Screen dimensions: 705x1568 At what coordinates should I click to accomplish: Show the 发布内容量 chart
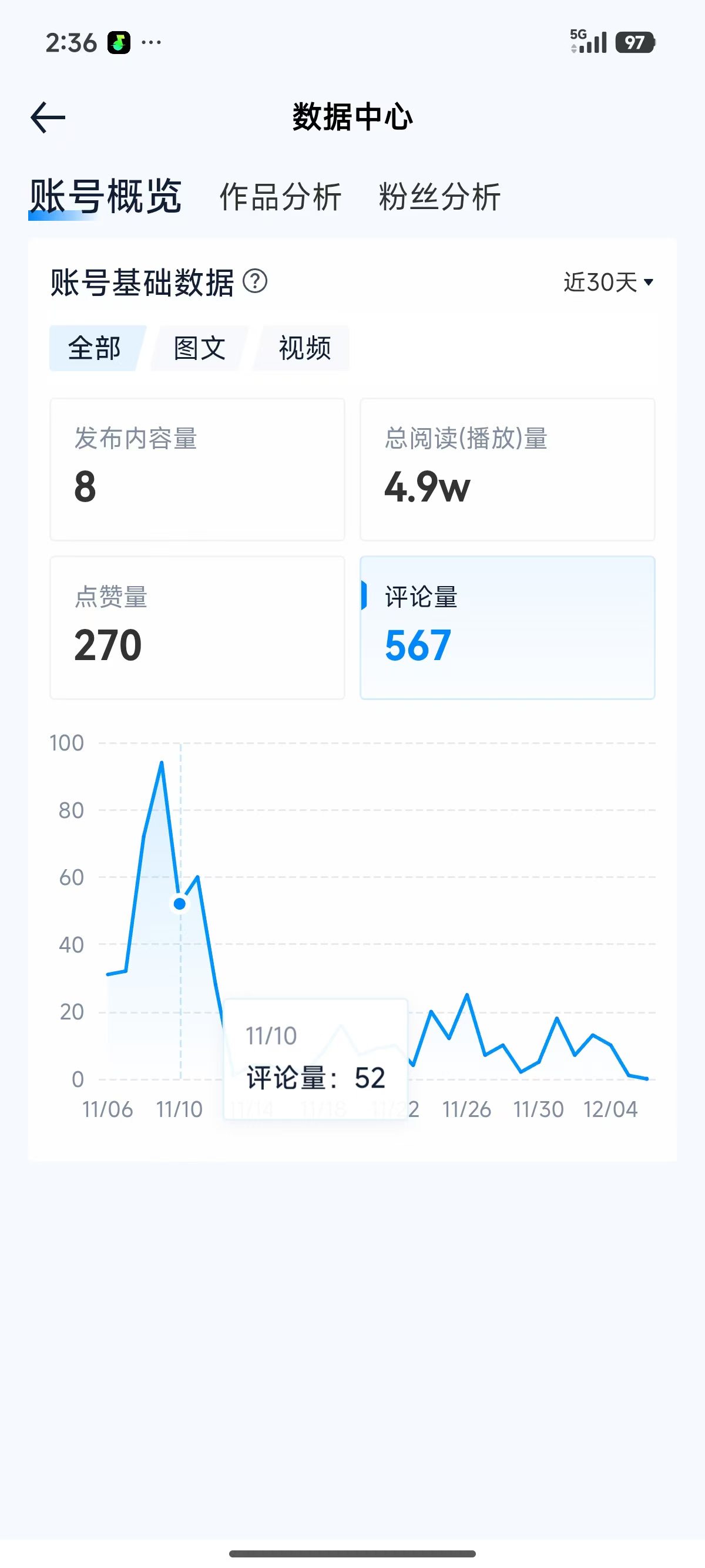[x=197, y=469]
